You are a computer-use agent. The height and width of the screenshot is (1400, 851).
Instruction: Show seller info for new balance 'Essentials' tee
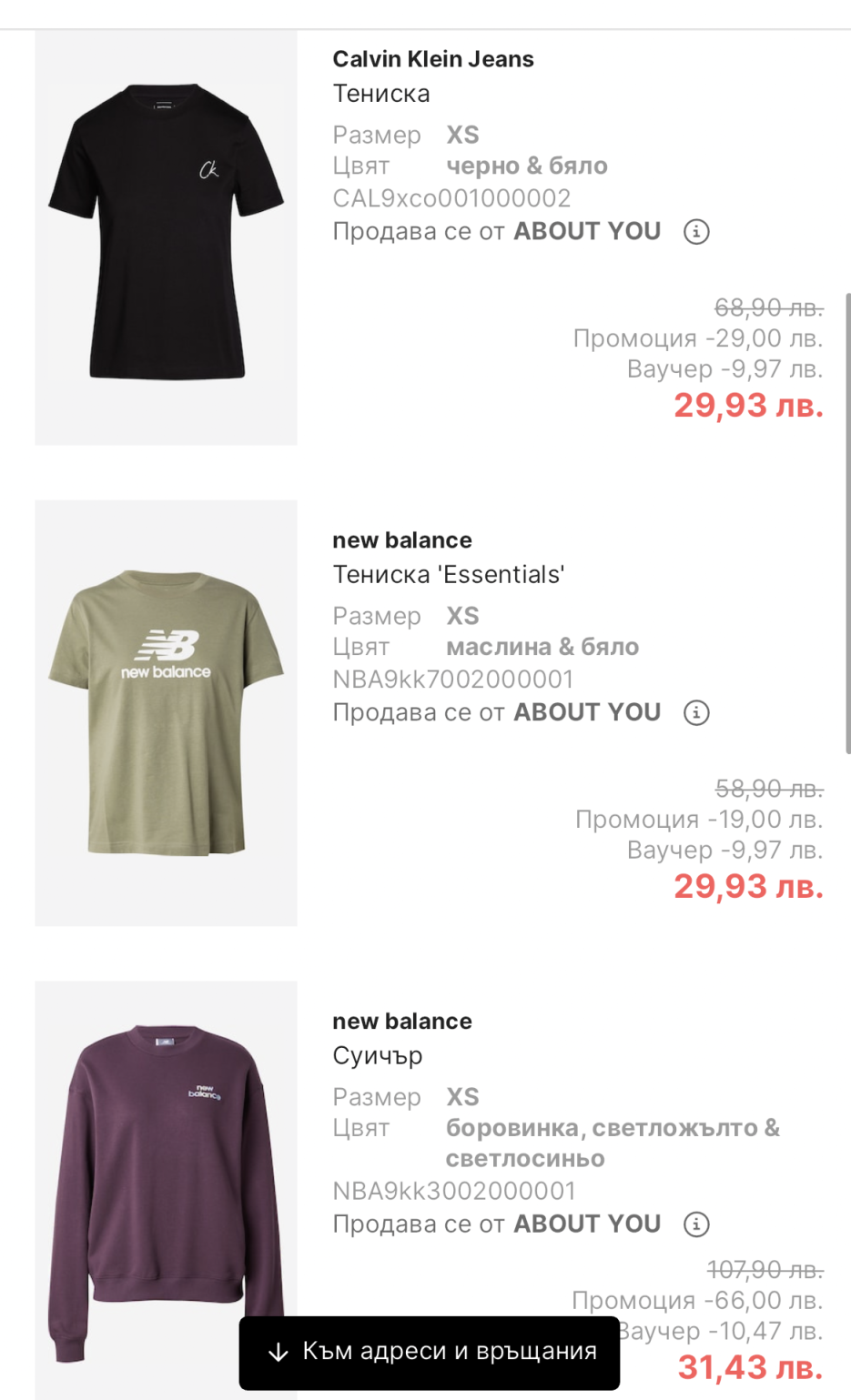point(696,712)
